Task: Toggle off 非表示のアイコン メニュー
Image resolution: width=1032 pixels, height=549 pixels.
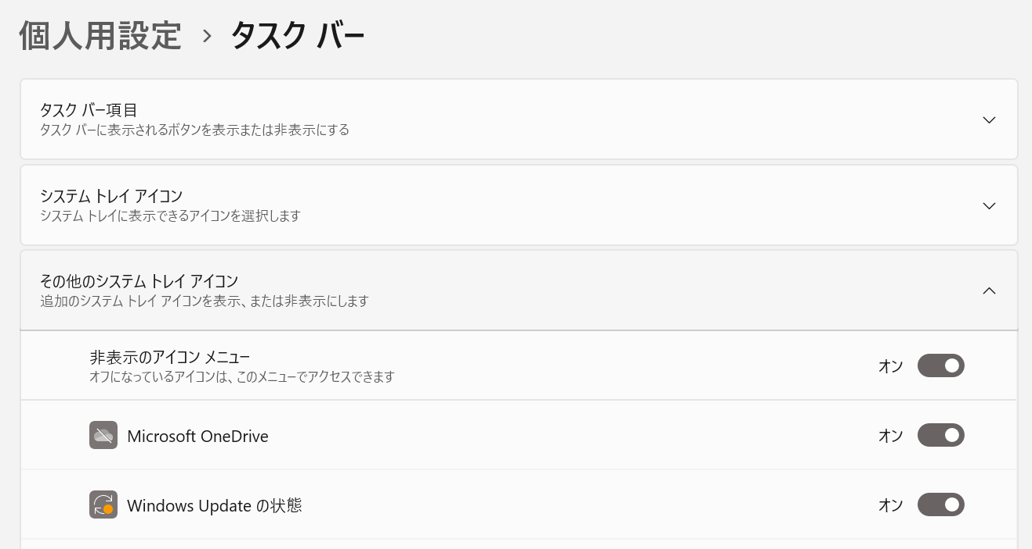Action: [940, 366]
